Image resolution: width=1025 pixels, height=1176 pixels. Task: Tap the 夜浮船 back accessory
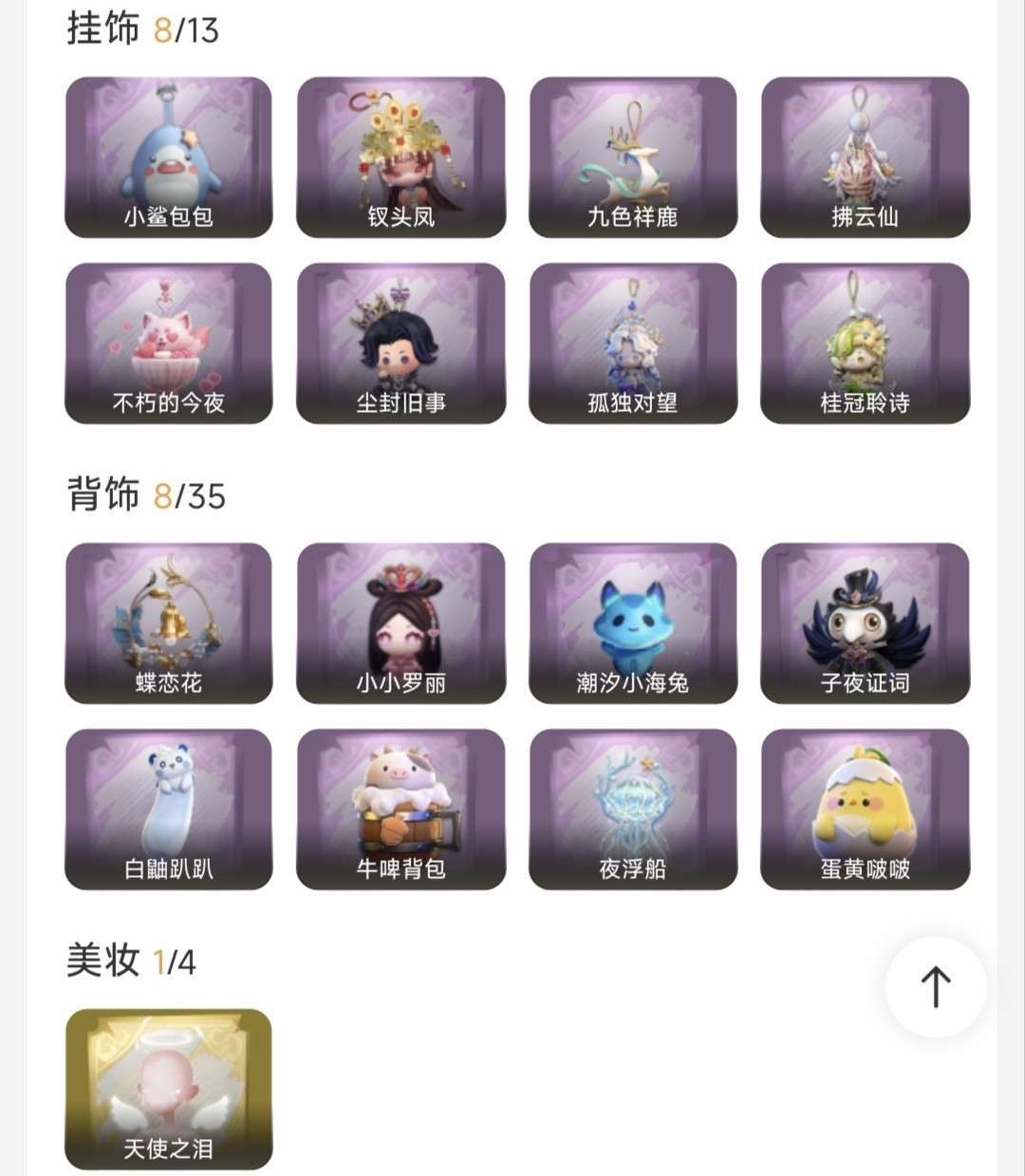633,810
